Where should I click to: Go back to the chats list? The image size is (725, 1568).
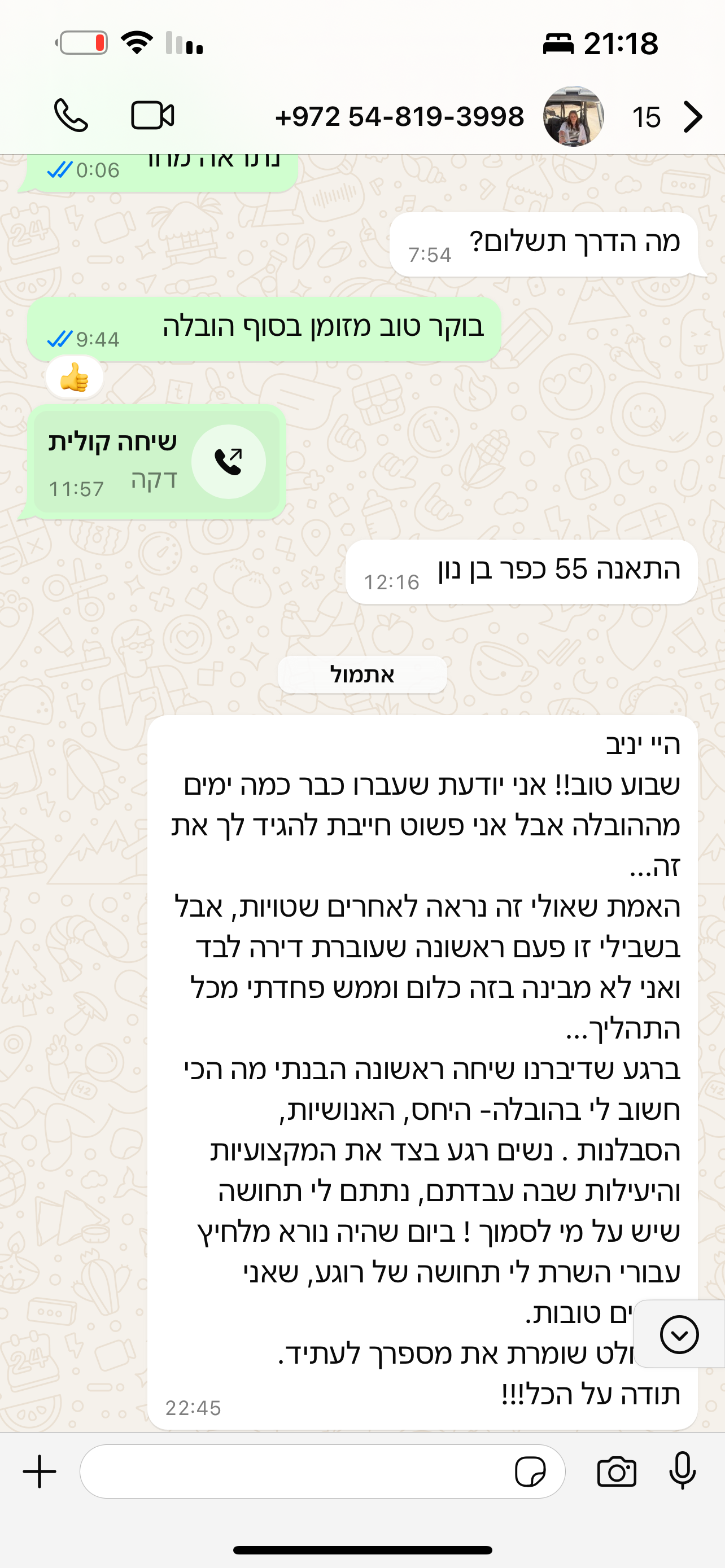(x=693, y=117)
